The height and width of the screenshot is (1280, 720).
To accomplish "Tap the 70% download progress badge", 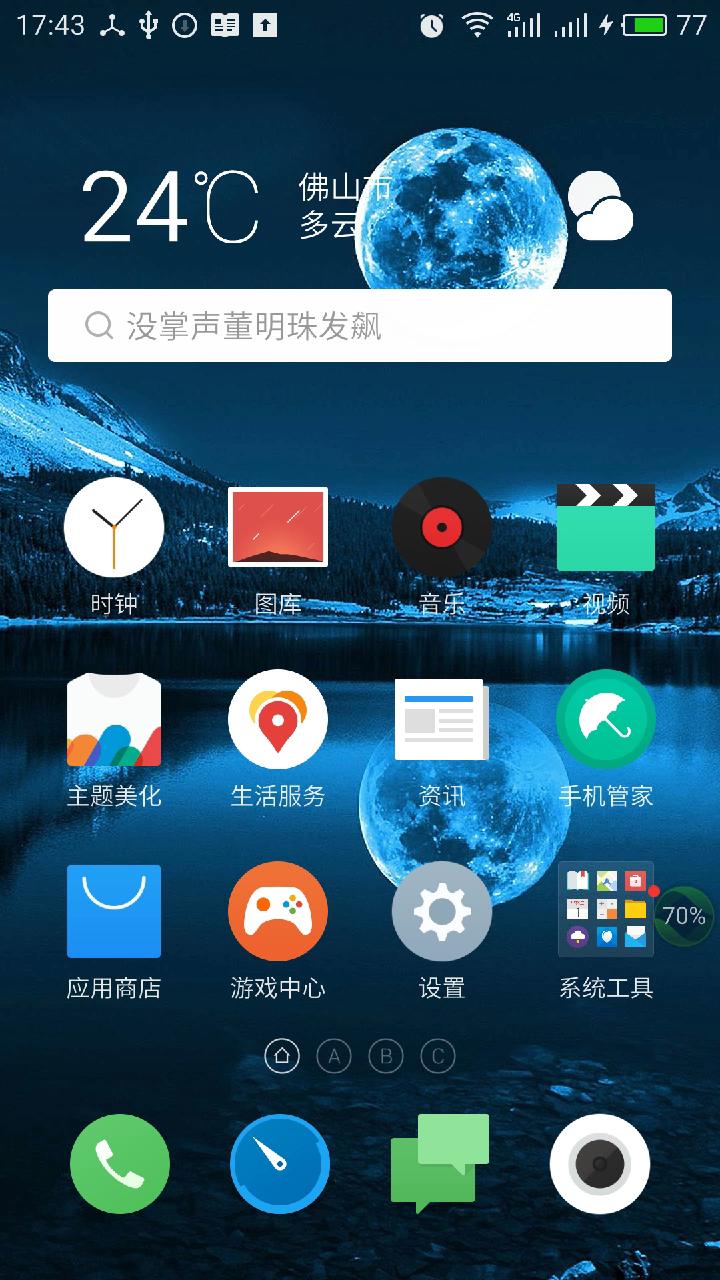I will click(682, 913).
